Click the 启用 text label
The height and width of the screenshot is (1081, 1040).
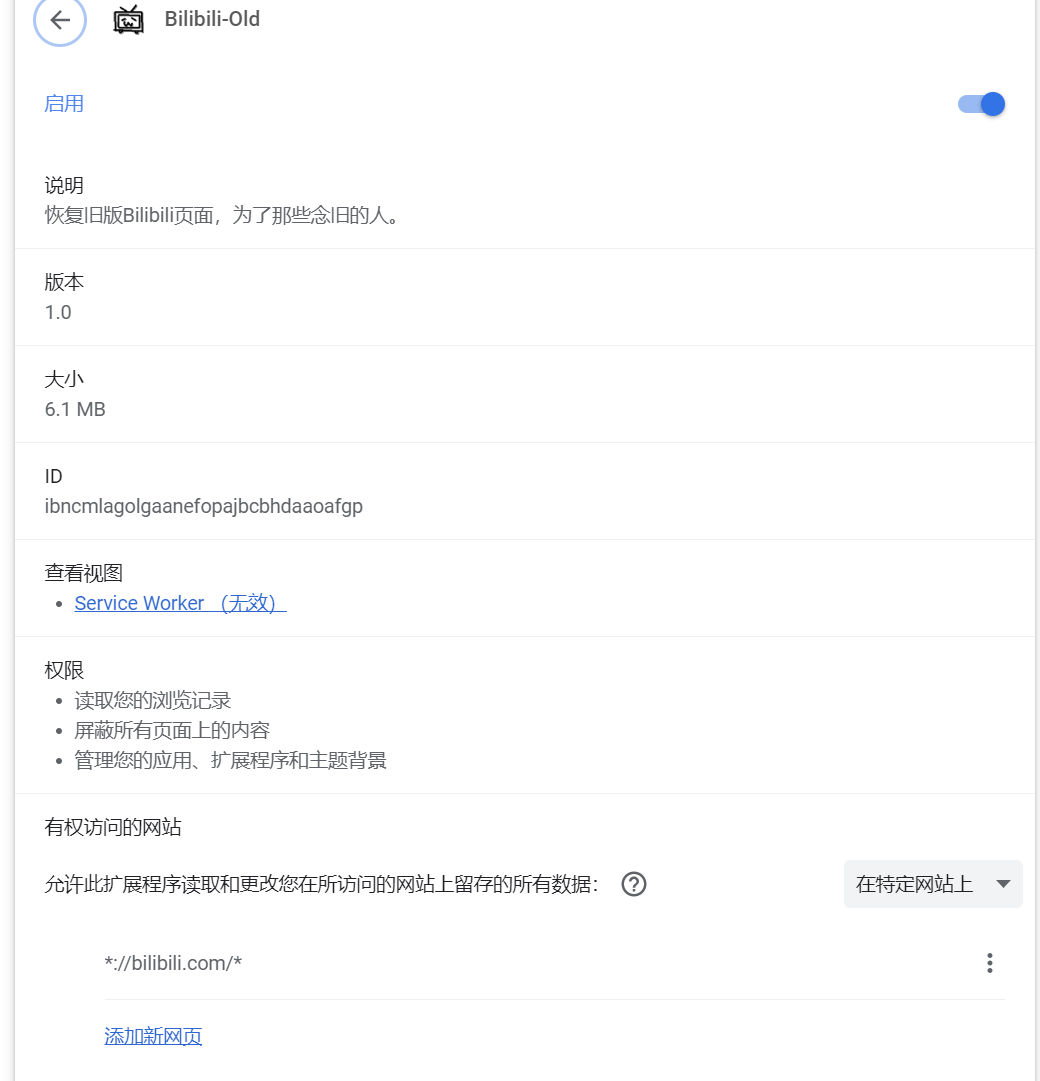pos(63,103)
